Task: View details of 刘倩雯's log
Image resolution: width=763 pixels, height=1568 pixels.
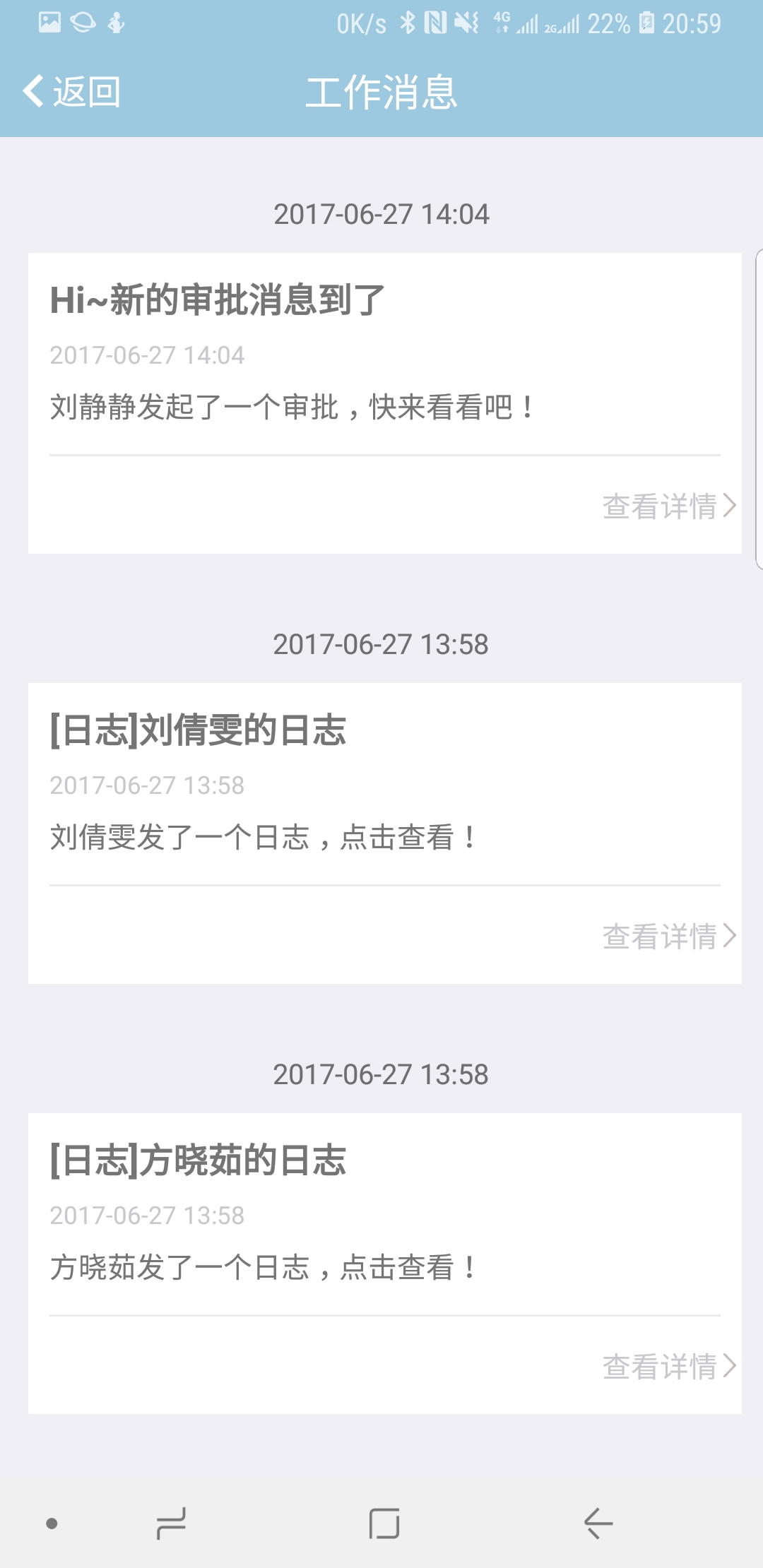Action: pos(669,936)
